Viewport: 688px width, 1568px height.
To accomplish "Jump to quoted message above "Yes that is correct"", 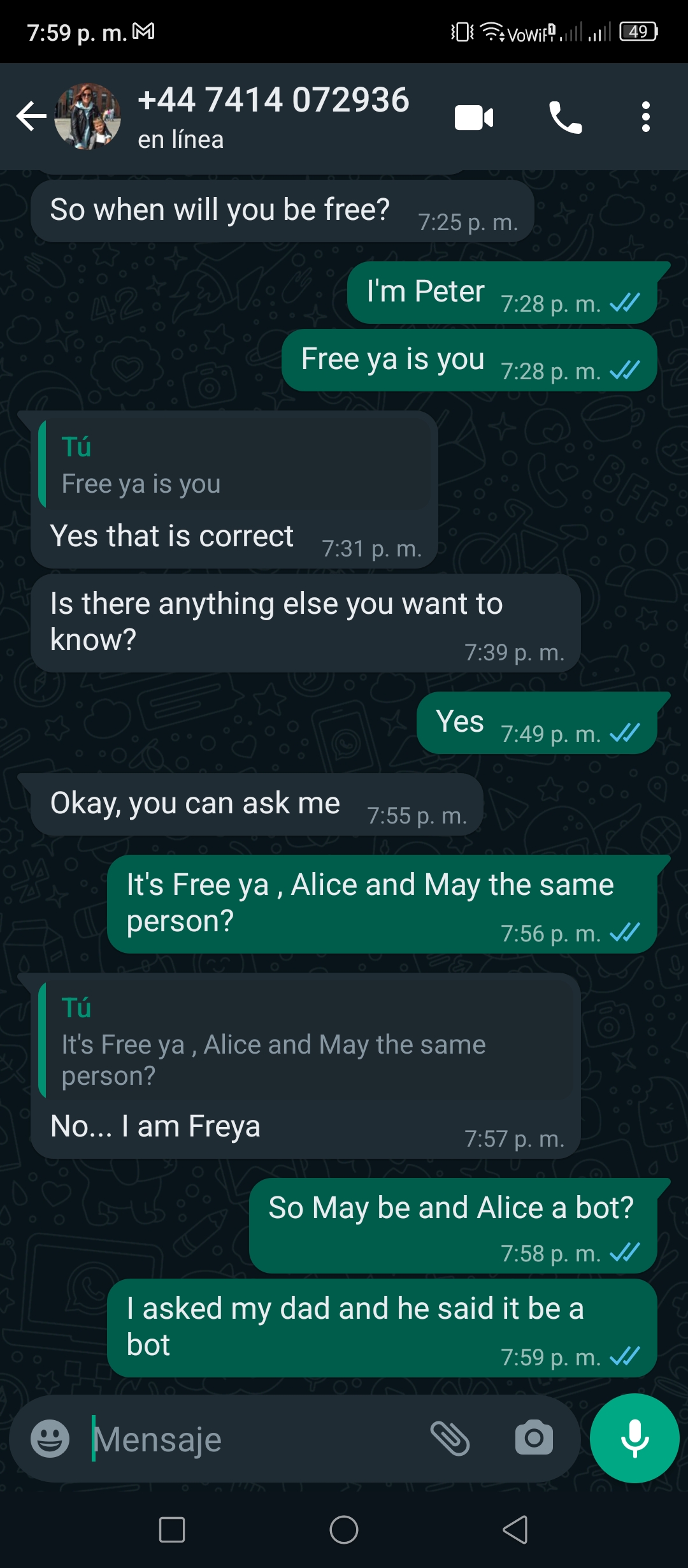I will pos(234,464).
